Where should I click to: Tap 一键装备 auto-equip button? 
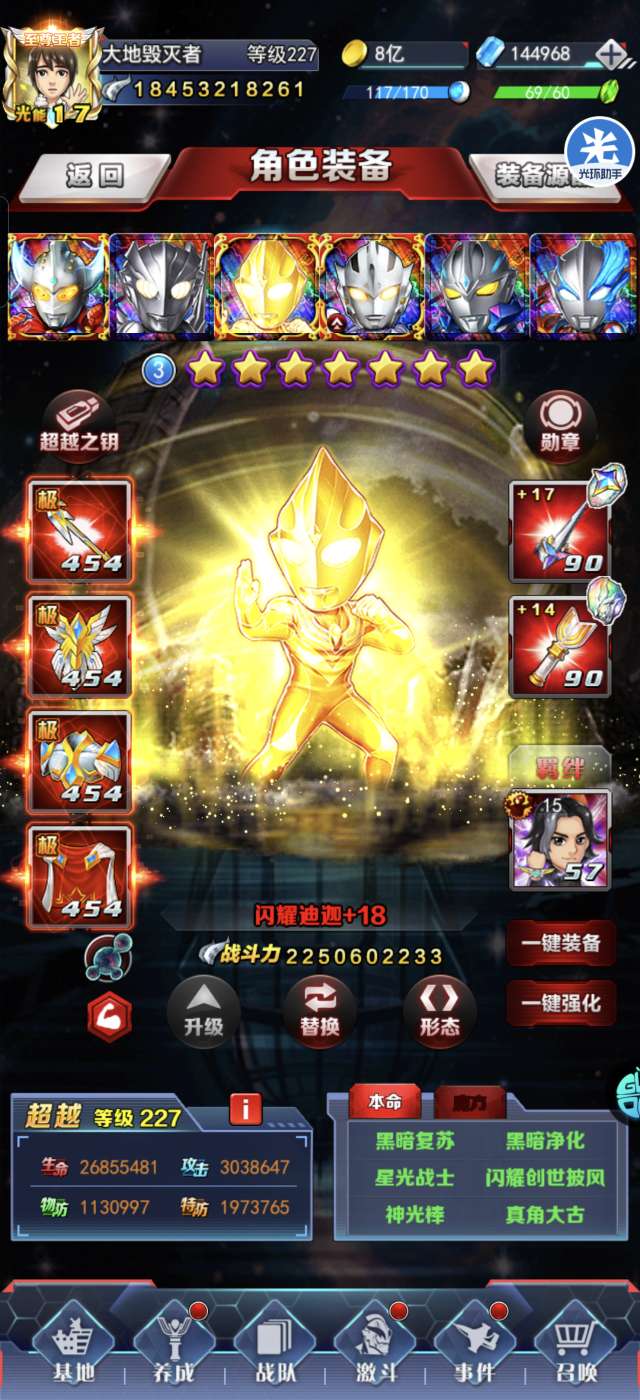[x=561, y=943]
